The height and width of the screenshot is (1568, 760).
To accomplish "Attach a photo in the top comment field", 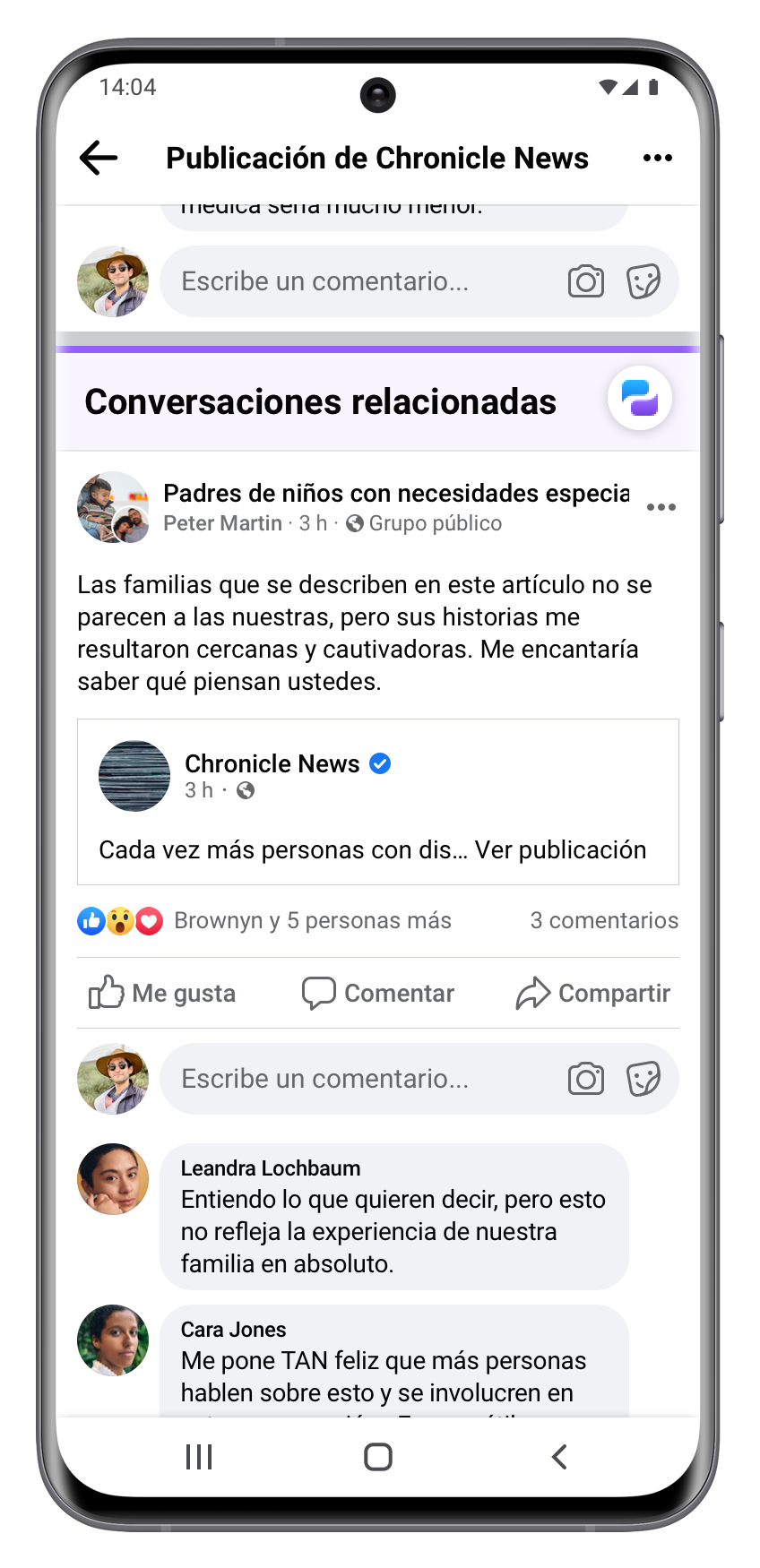I will (586, 281).
